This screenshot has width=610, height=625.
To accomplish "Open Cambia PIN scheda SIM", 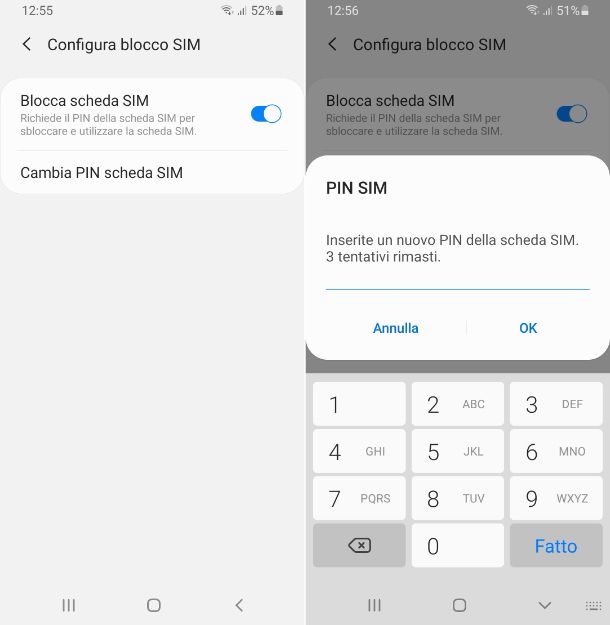I will (101, 172).
